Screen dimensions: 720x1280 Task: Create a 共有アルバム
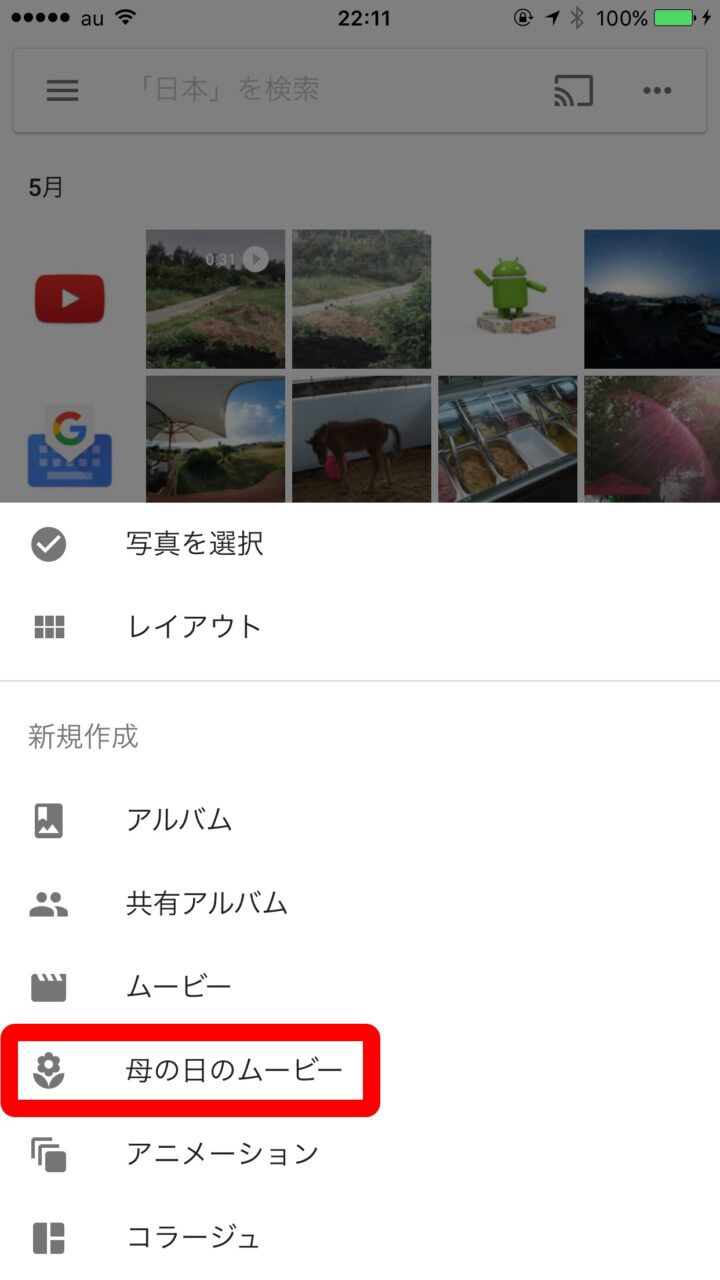point(206,904)
